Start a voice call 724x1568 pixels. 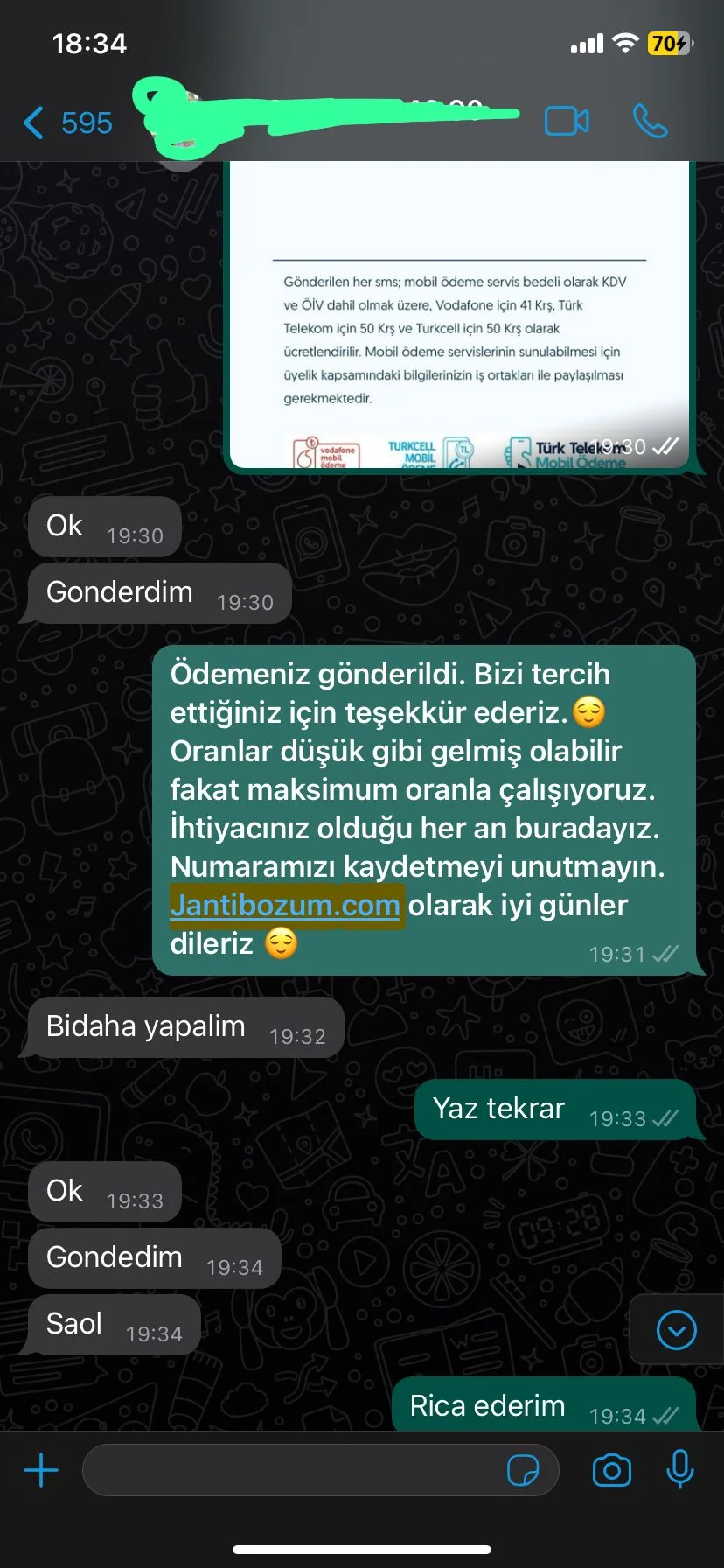click(x=650, y=122)
